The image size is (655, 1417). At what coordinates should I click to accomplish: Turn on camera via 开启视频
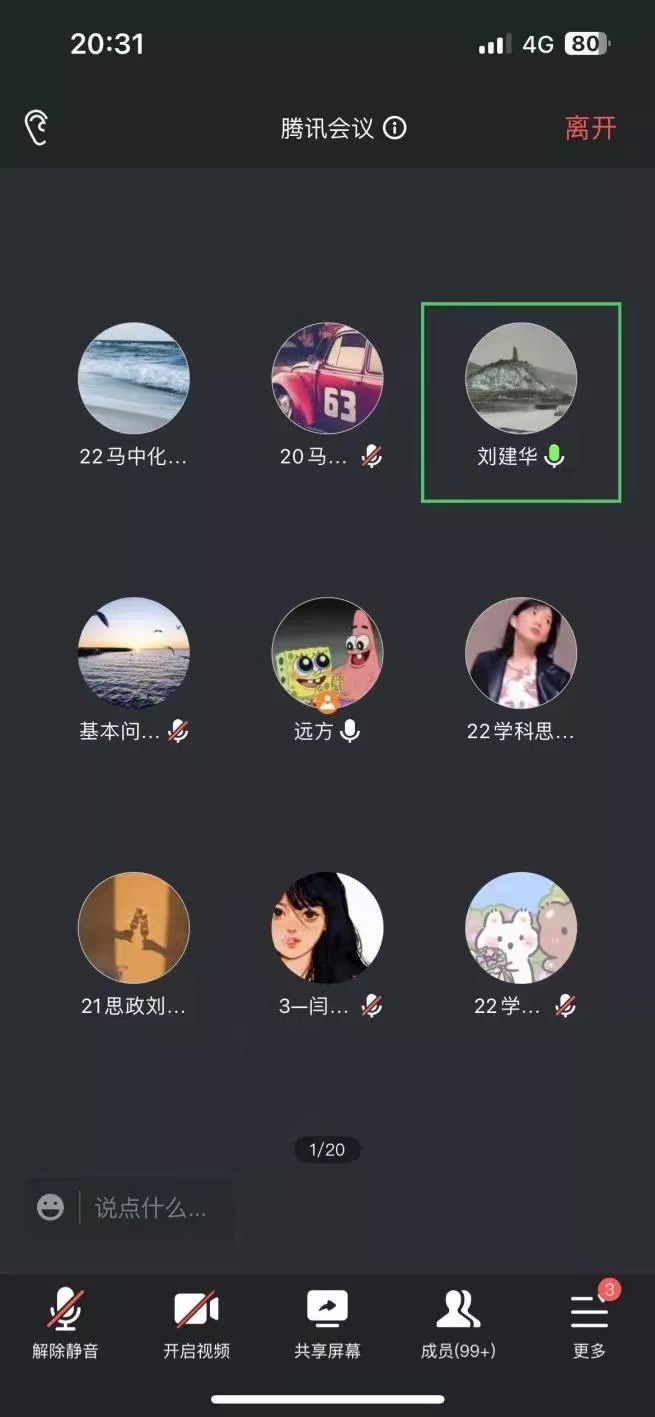click(x=197, y=1322)
